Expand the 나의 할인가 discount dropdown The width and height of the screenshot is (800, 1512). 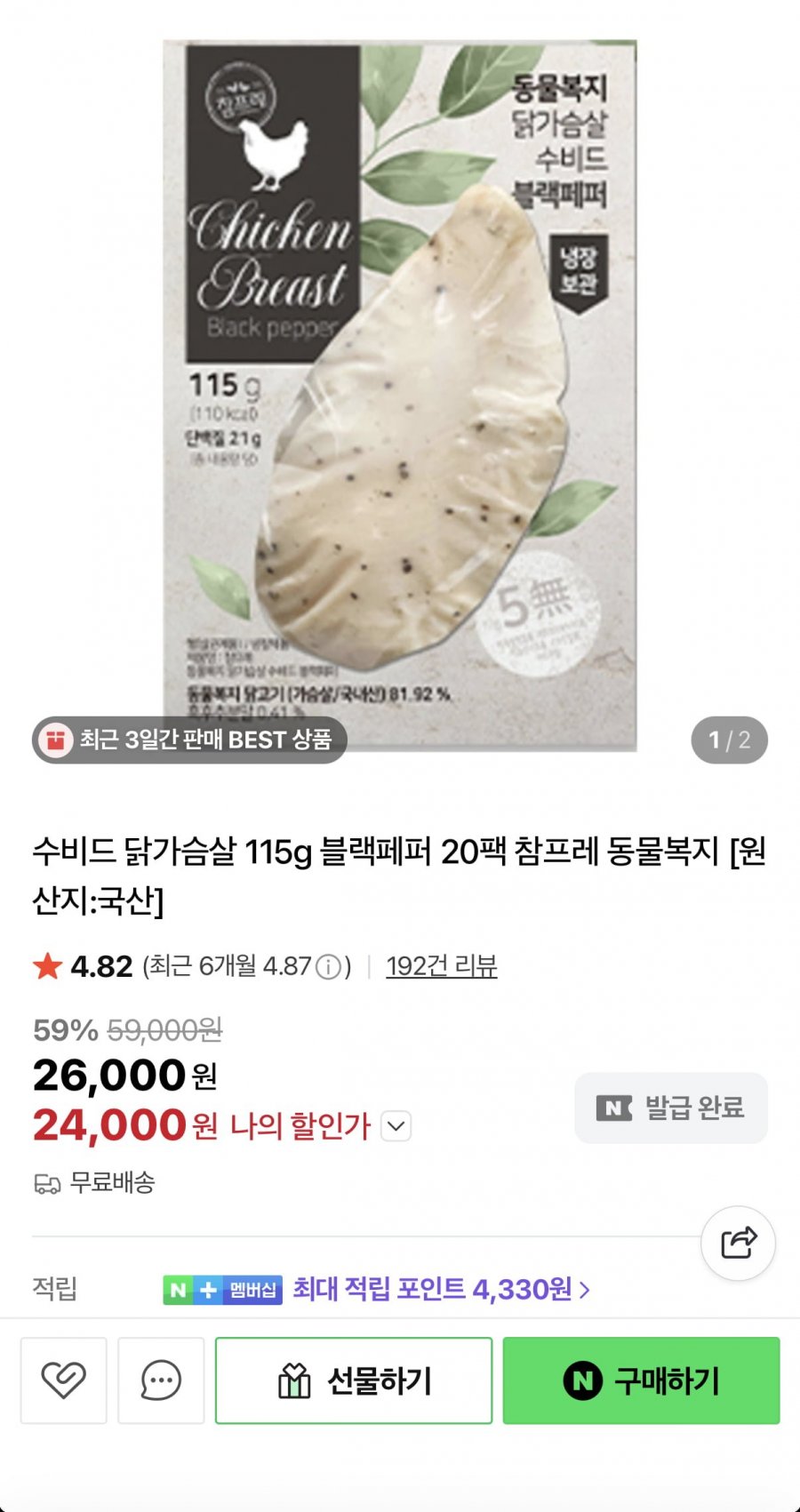point(395,1126)
